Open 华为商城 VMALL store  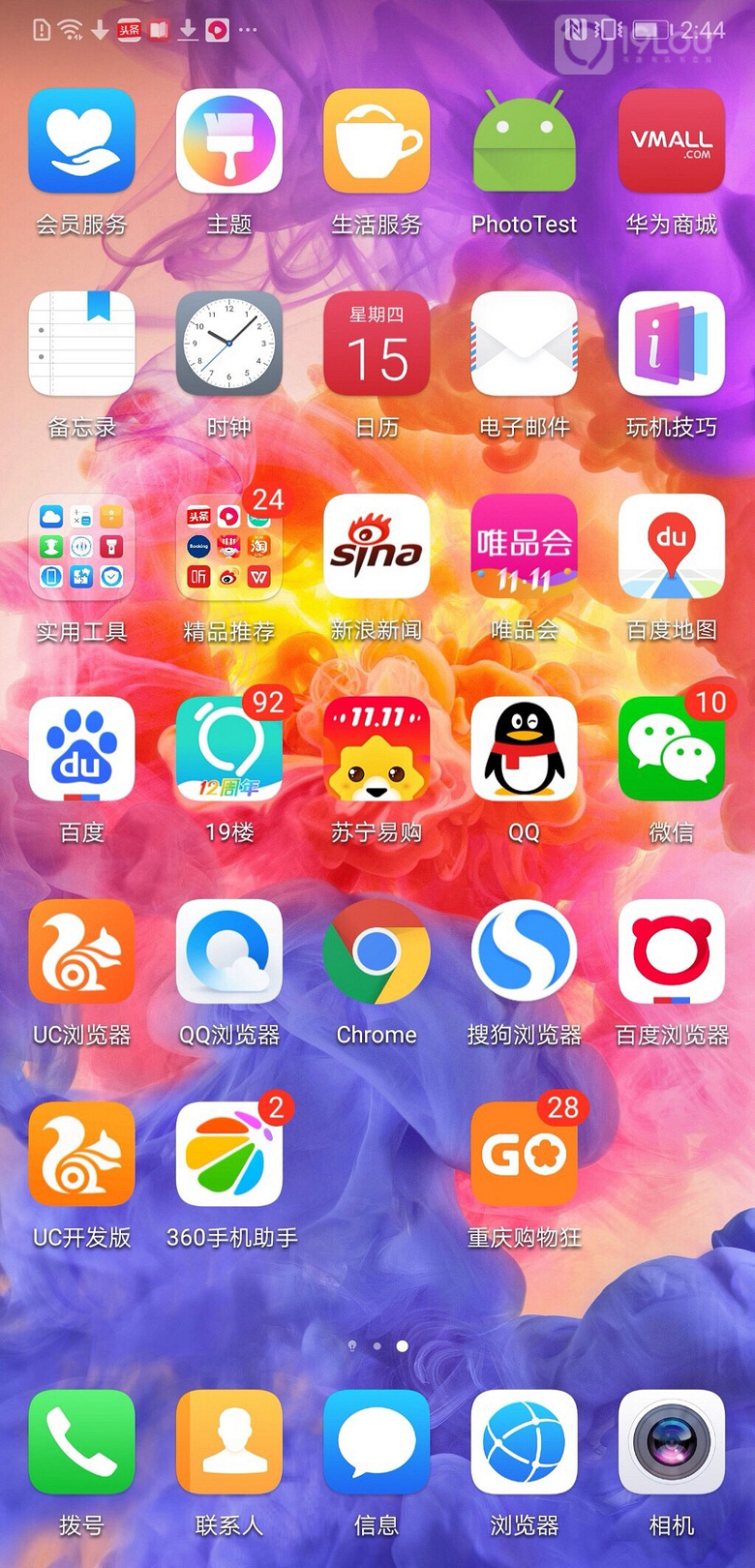click(x=671, y=141)
